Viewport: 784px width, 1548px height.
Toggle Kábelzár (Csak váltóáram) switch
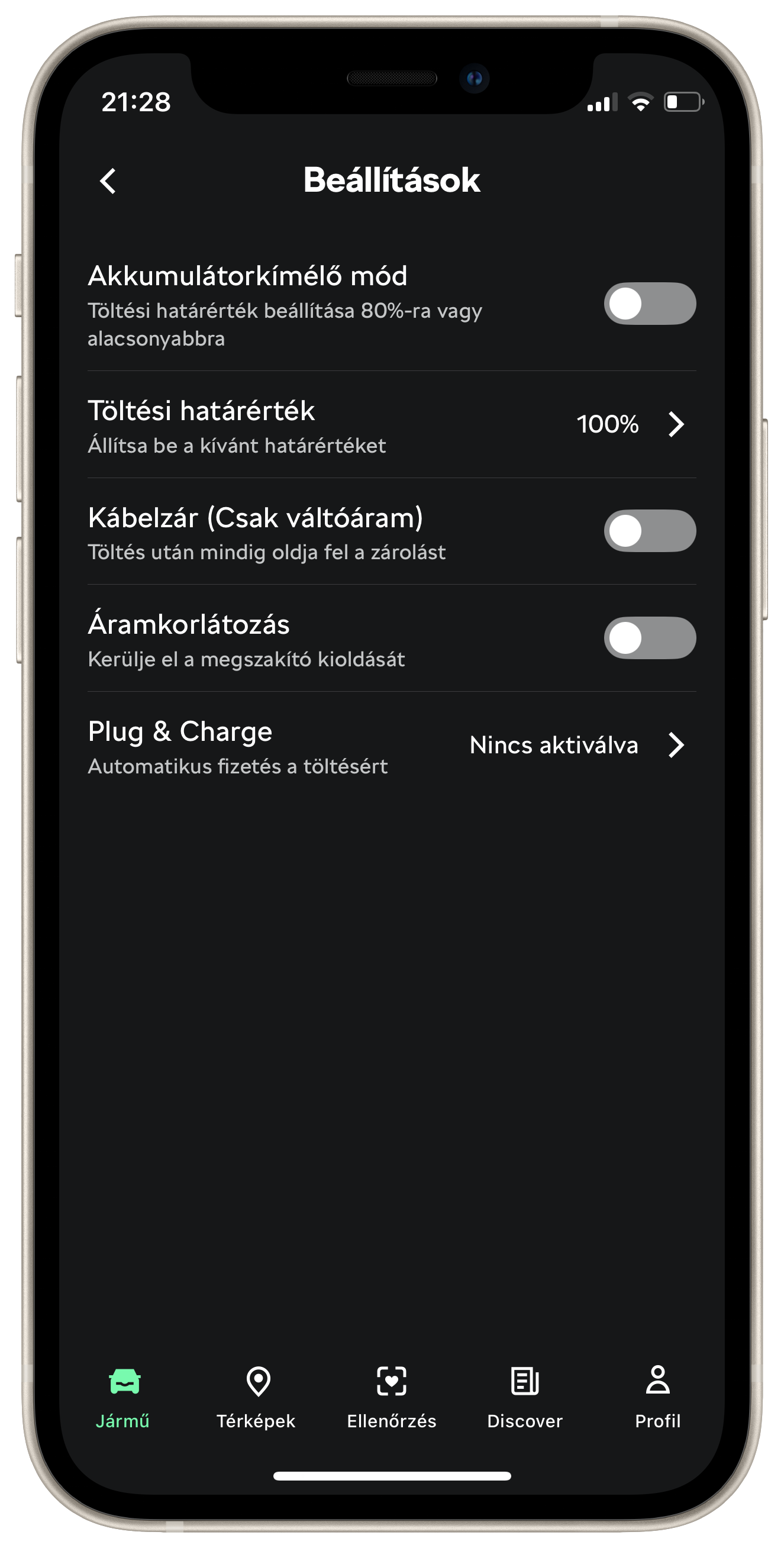point(650,531)
